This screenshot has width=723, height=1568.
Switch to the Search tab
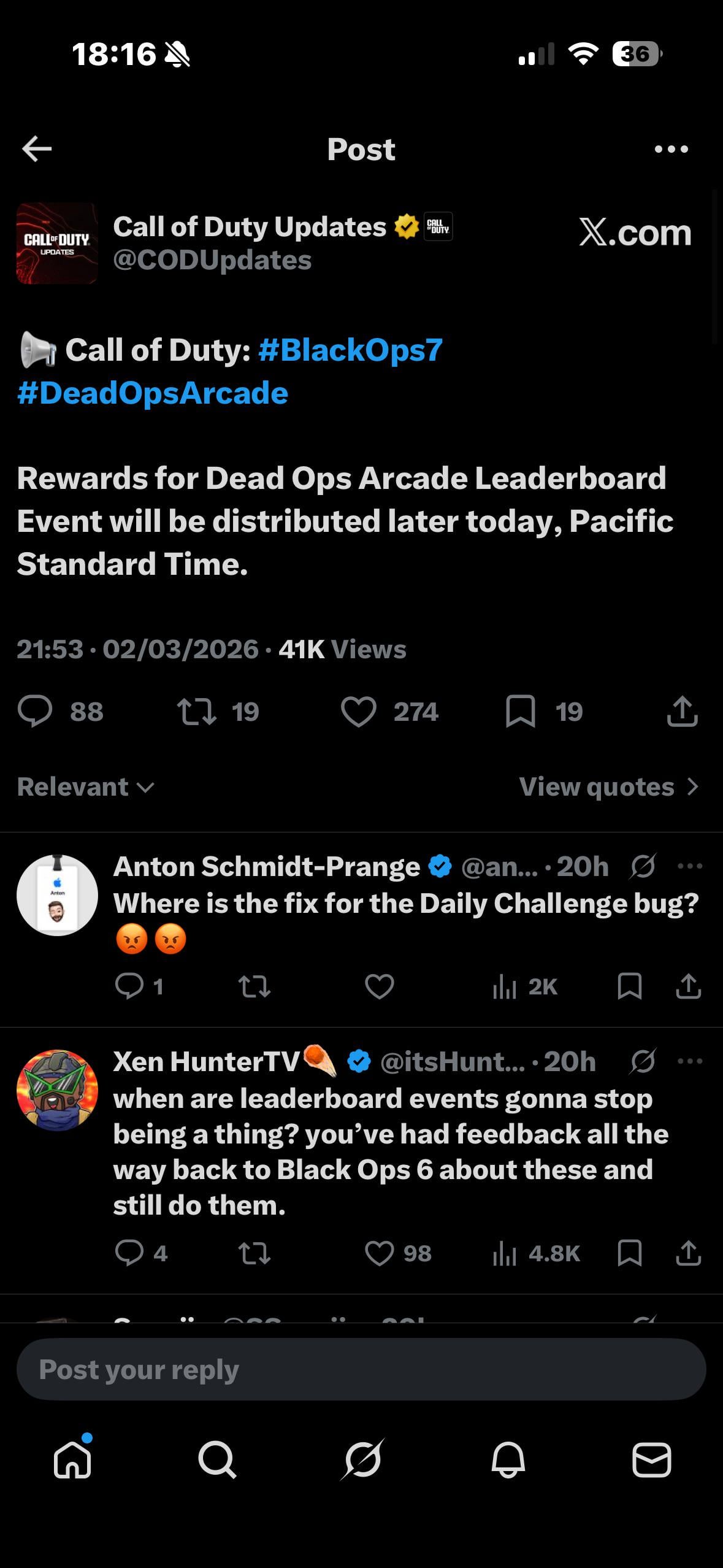[217, 1459]
